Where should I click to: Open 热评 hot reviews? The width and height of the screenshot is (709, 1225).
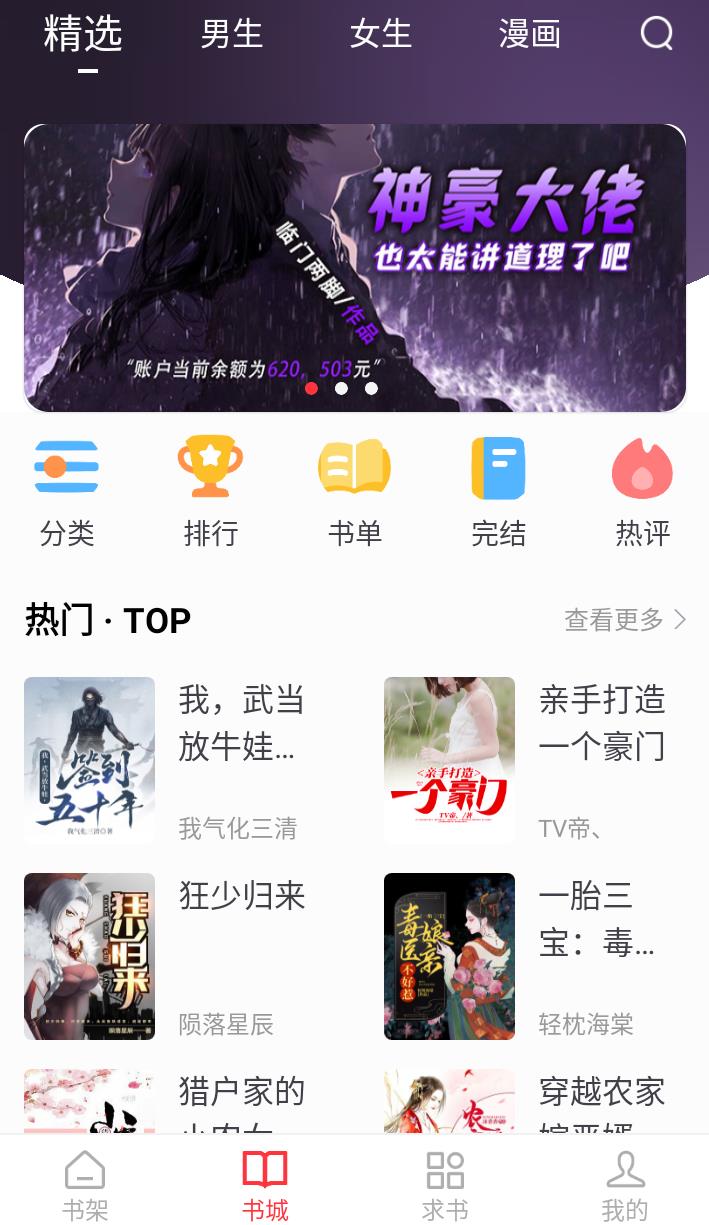pyautogui.click(x=642, y=492)
